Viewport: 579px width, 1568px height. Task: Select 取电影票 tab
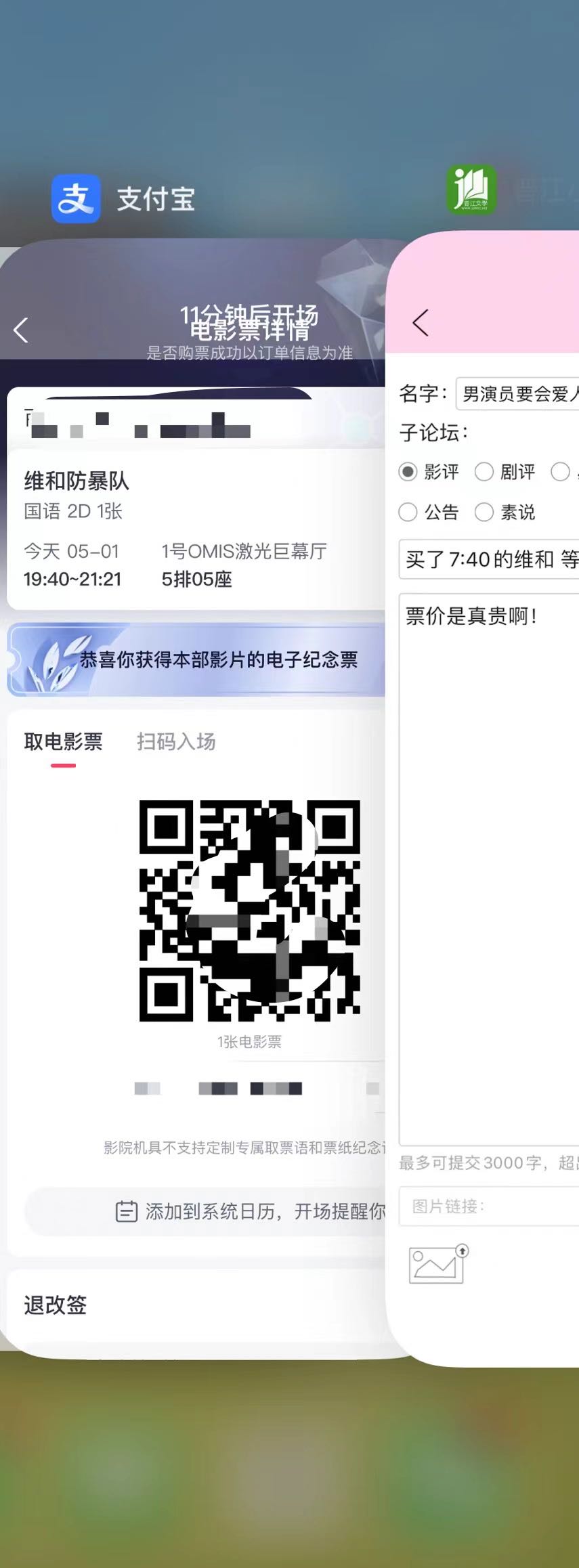point(63,741)
